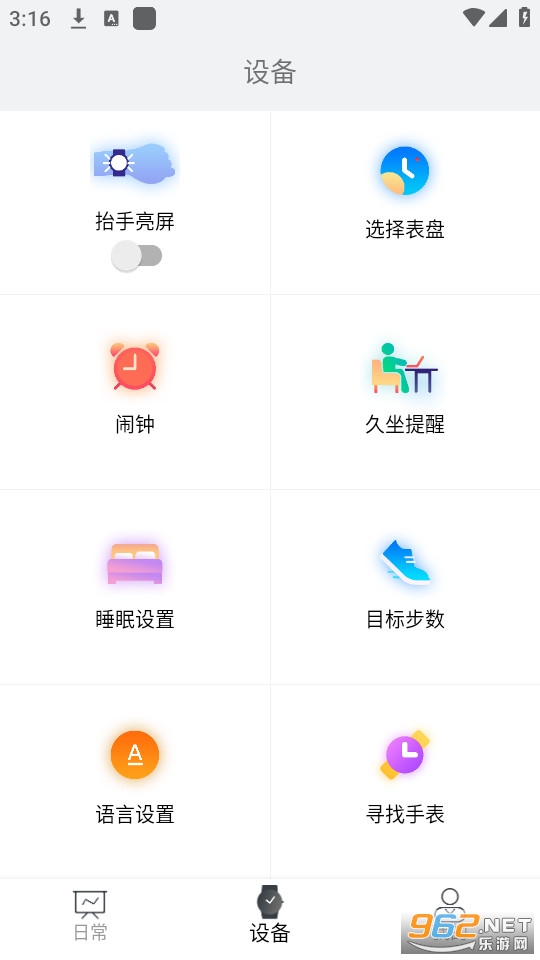540x960 pixels.
Task: Open 语言设置 language settings
Action: (135, 782)
